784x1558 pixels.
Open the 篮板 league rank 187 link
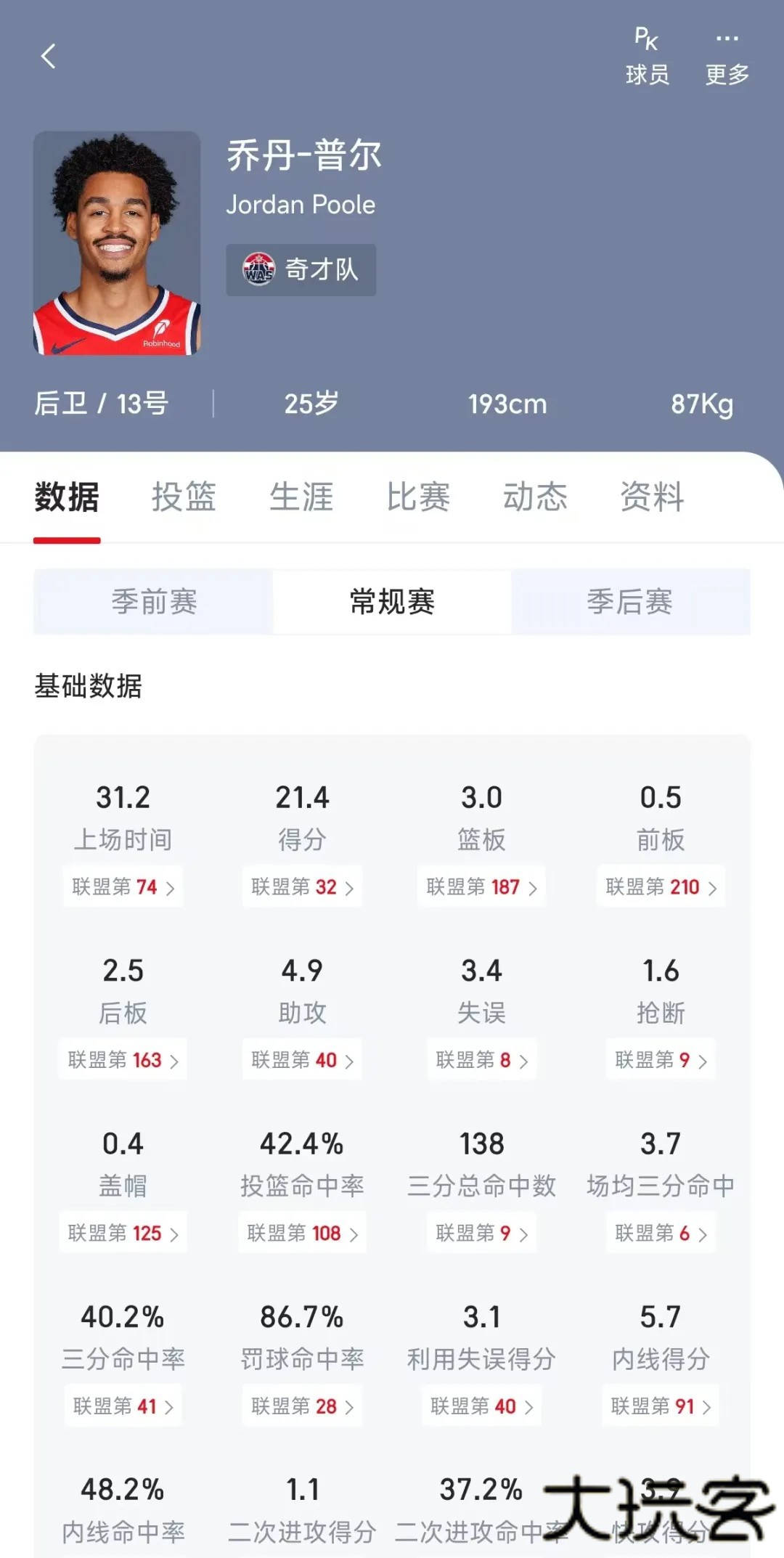point(481,887)
